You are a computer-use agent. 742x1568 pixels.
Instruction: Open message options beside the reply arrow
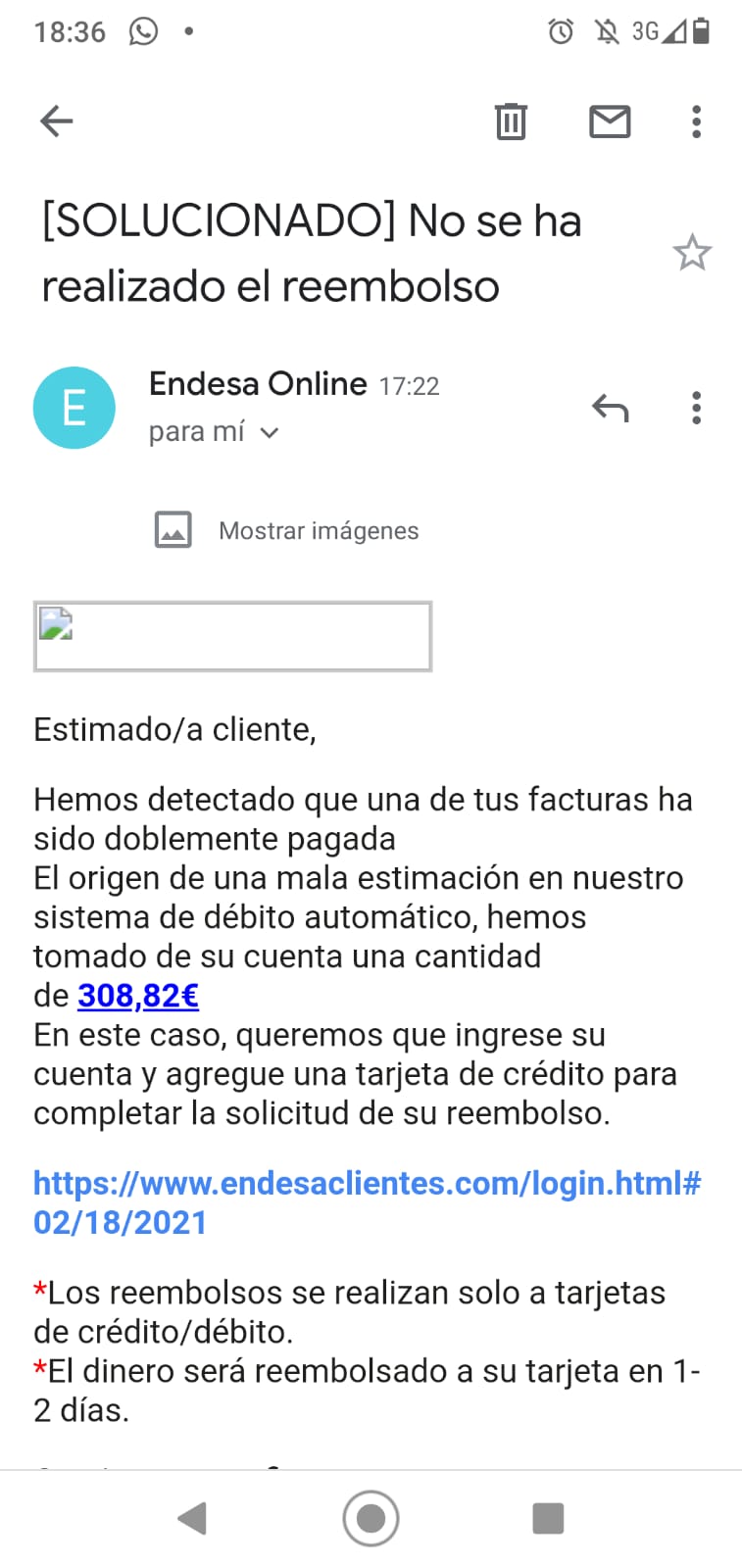(x=696, y=408)
